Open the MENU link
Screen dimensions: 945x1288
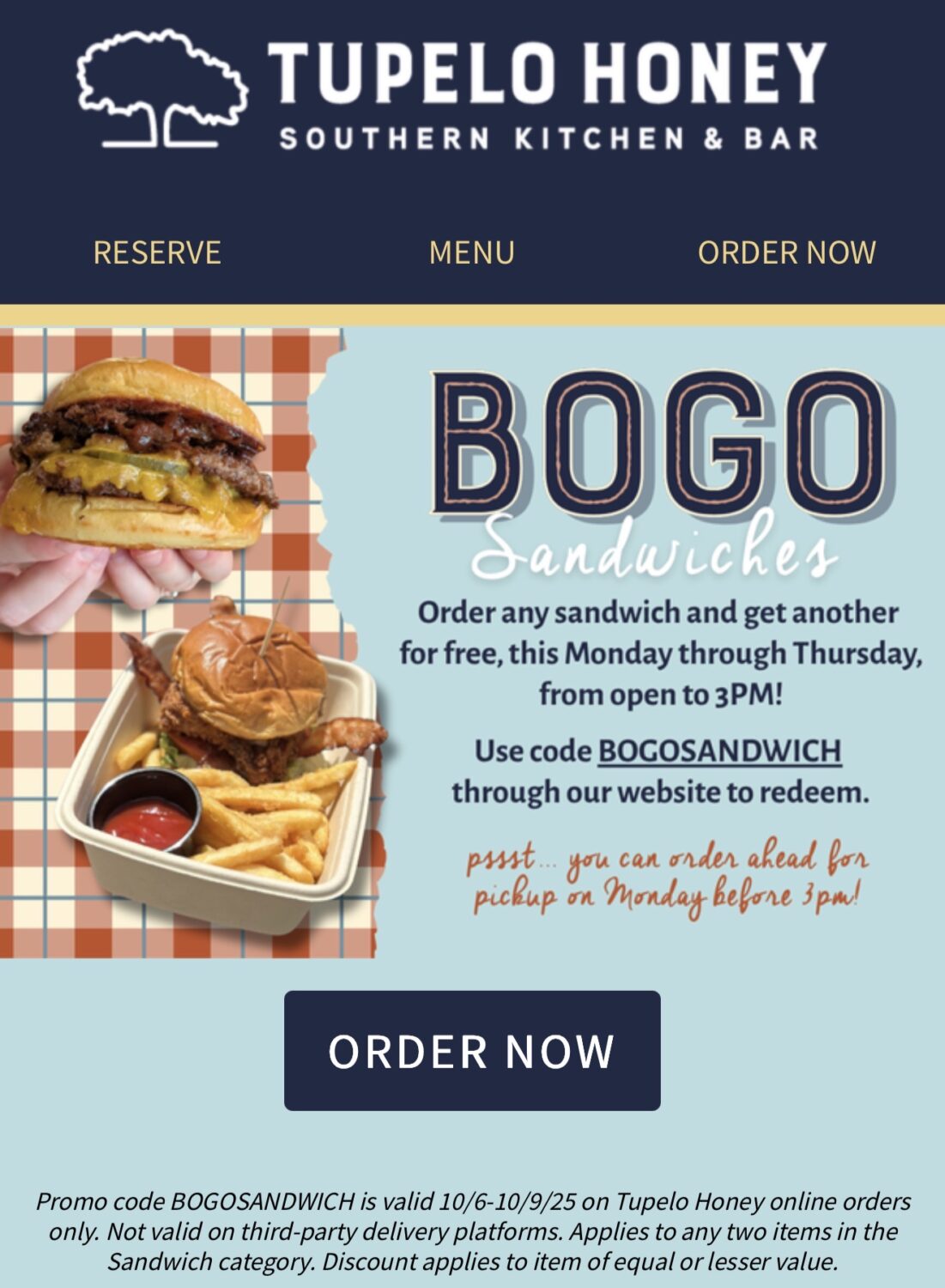[471, 252]
